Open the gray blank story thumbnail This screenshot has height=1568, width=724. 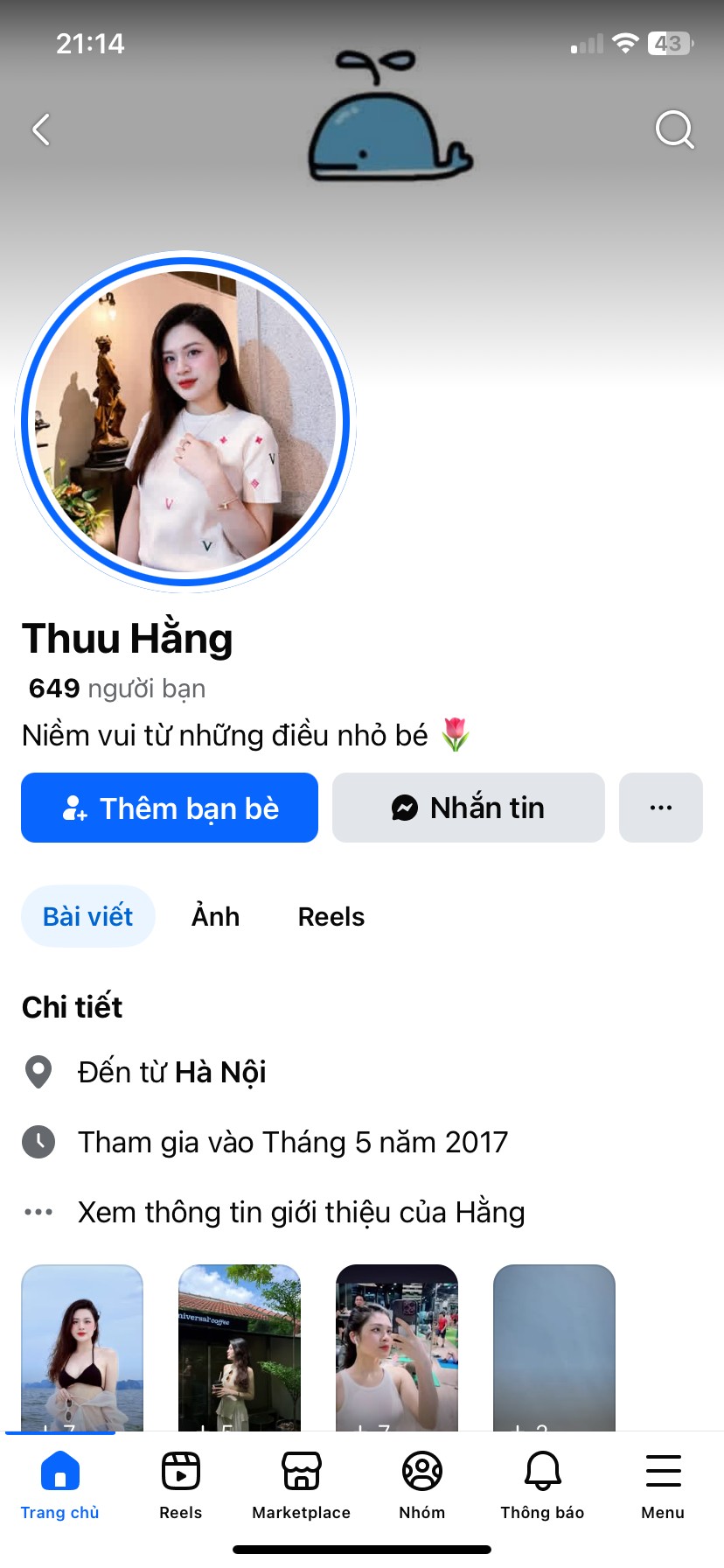(x=554, y=1347)
